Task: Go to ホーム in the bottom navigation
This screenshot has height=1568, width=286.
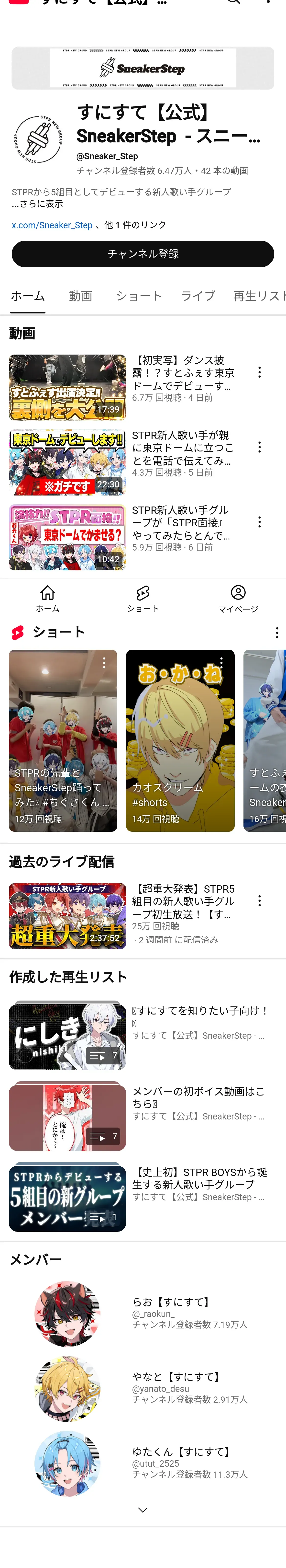Action: tap(47, 598)
